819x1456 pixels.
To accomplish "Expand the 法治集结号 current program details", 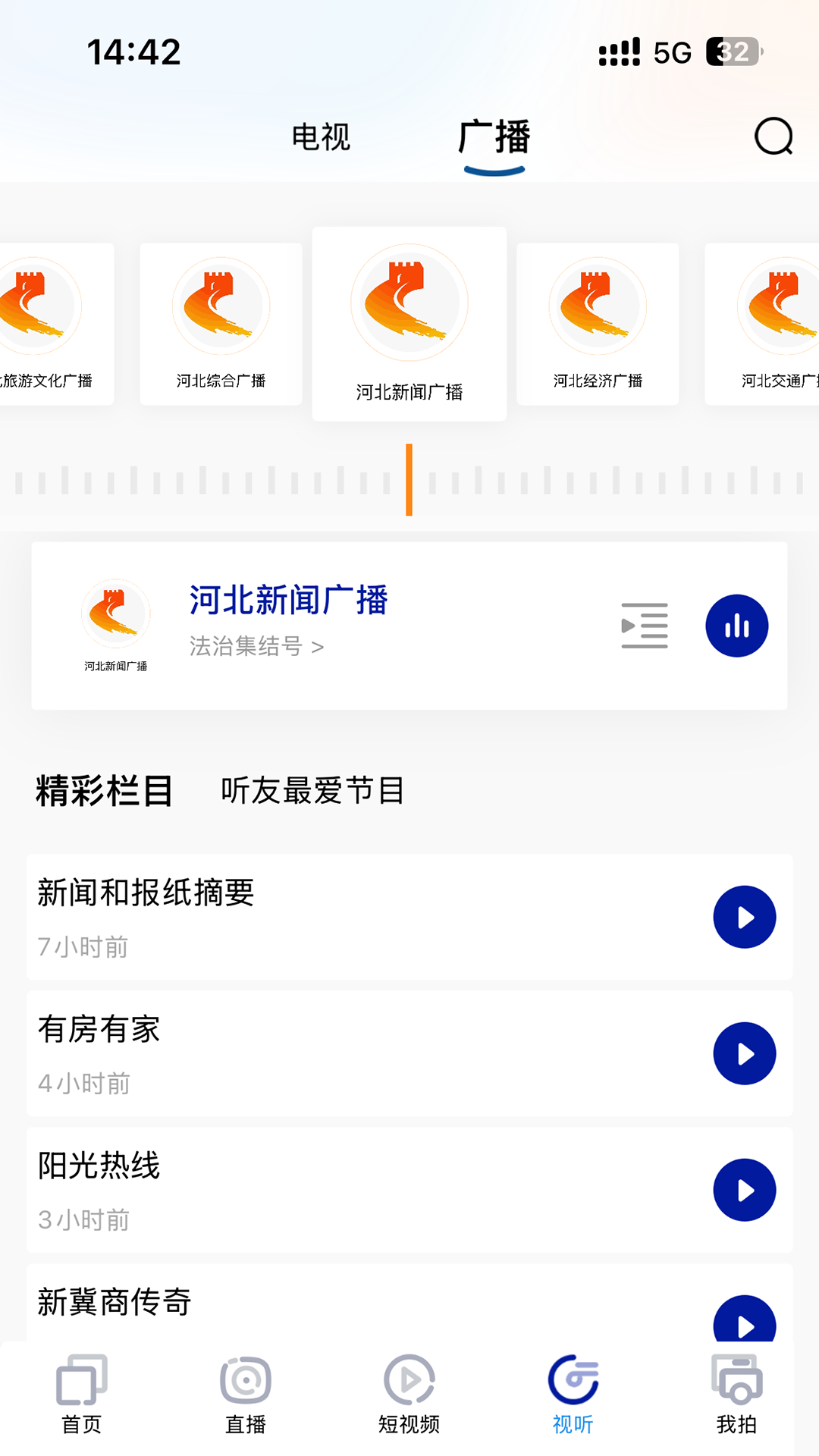I will (x=256, y=645).
